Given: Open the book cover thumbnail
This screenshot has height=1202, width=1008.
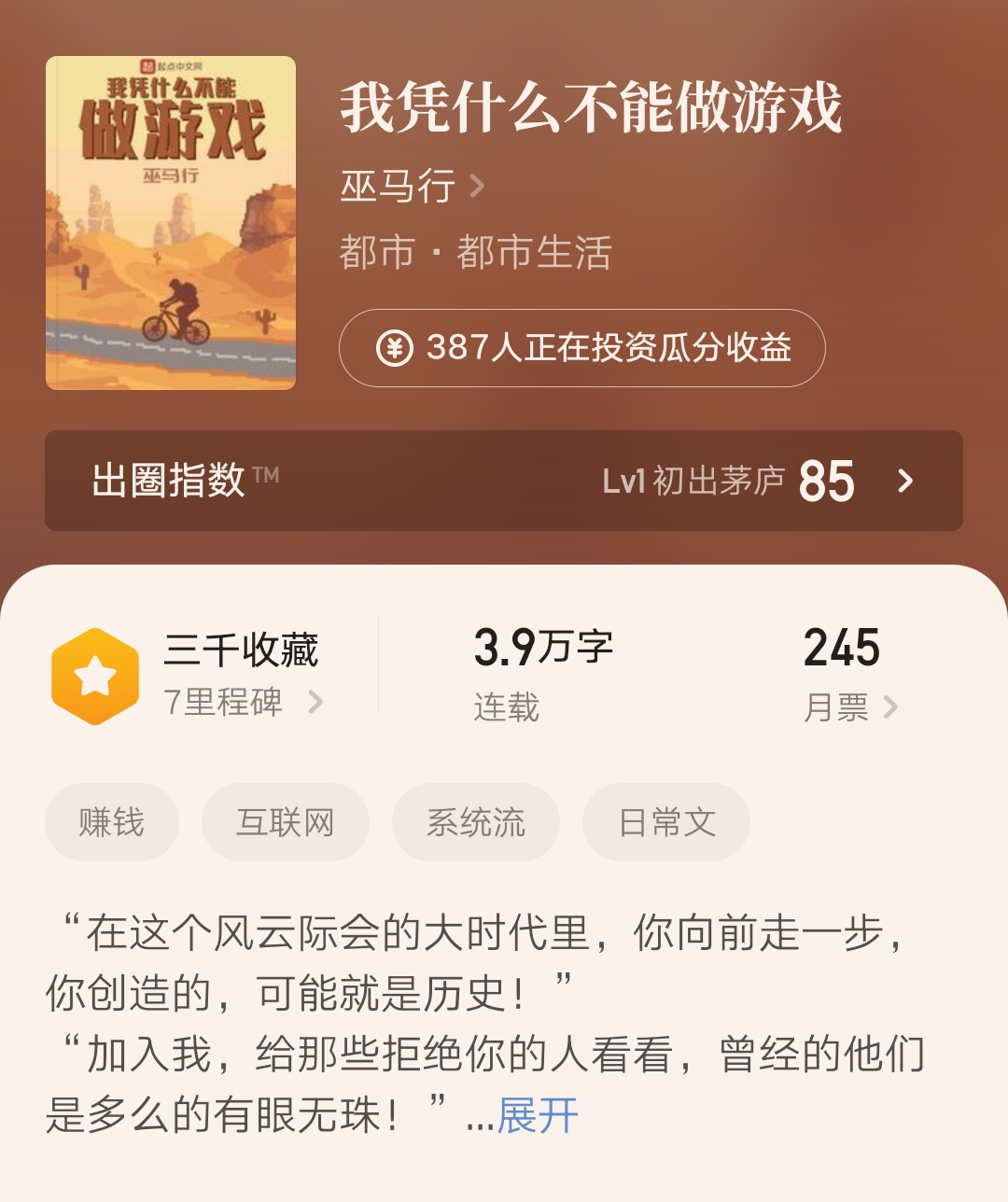Looking at the screenshot, I should point(173,221).
